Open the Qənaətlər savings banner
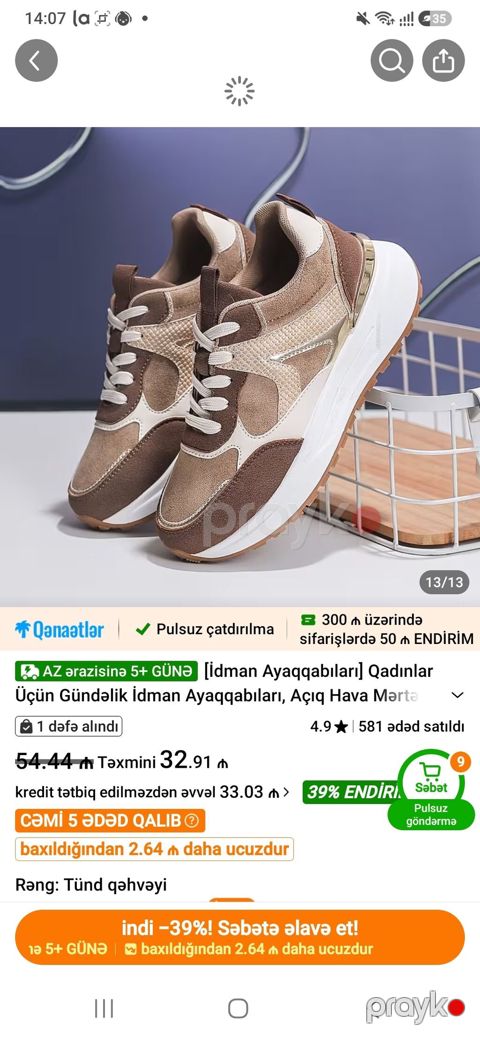 click(x=60, y=629)
